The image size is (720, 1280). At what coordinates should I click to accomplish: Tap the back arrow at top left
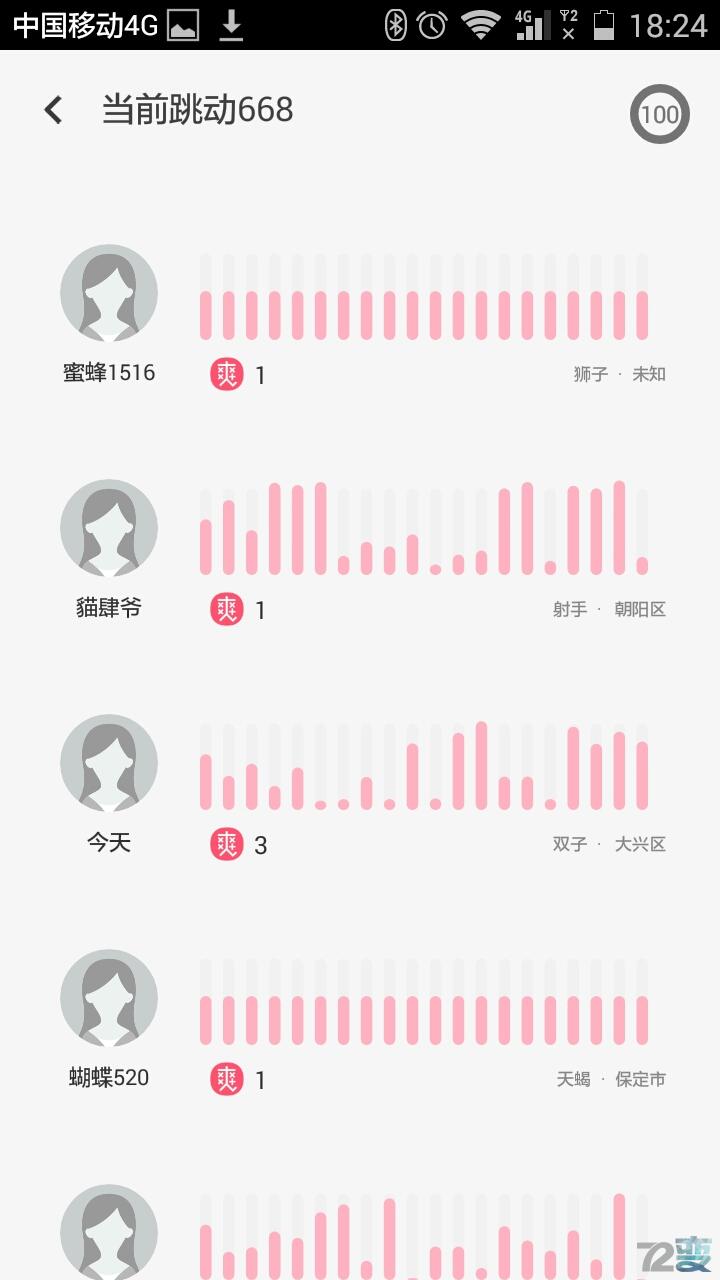tap(52, 108)
